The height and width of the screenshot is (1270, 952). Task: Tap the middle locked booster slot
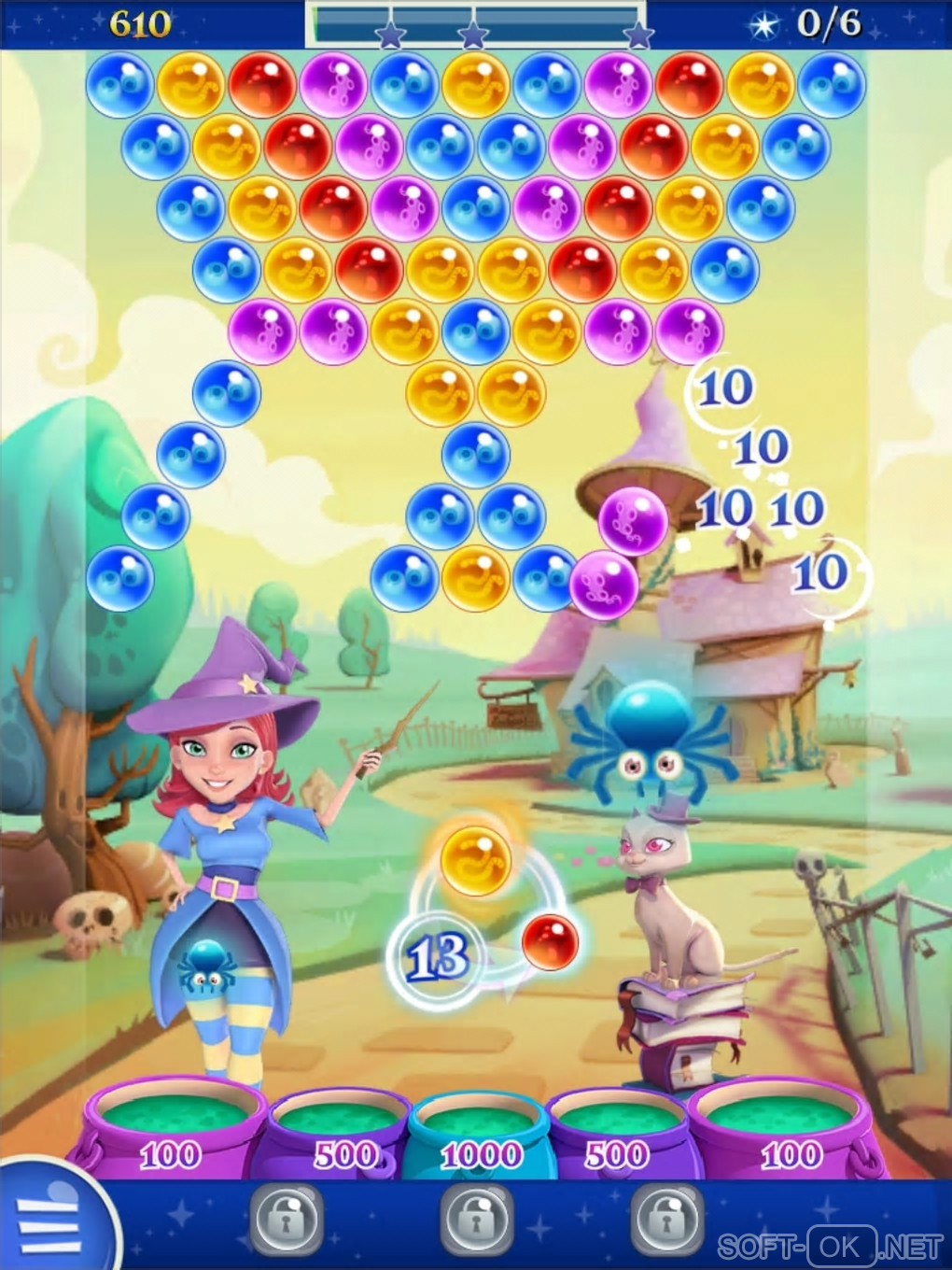click(x=477, y=1218)
